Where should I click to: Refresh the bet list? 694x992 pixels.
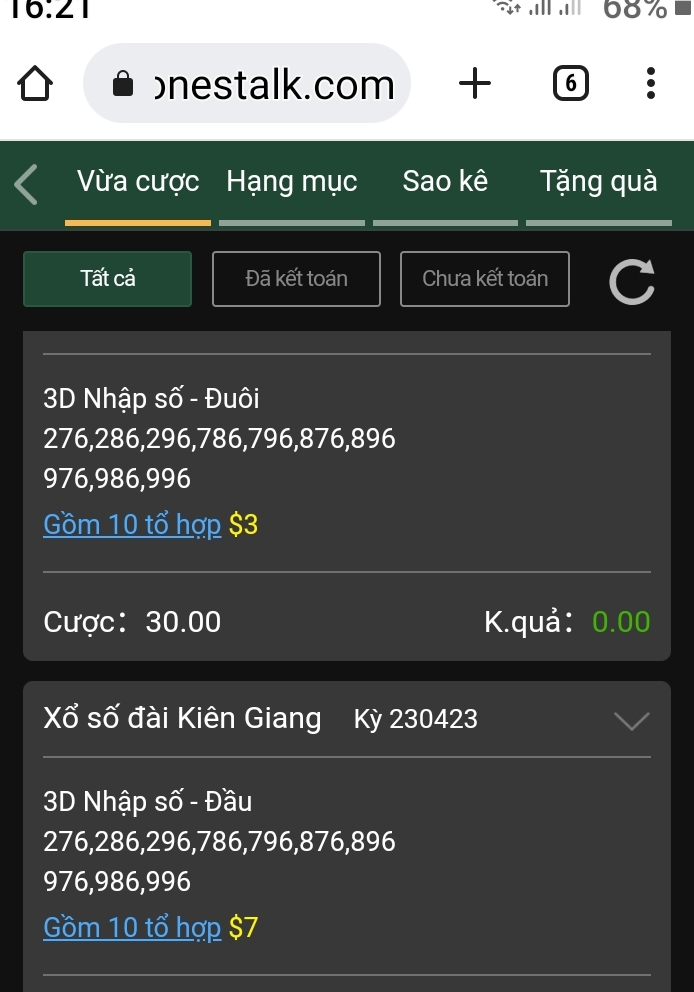click(632, 281)
